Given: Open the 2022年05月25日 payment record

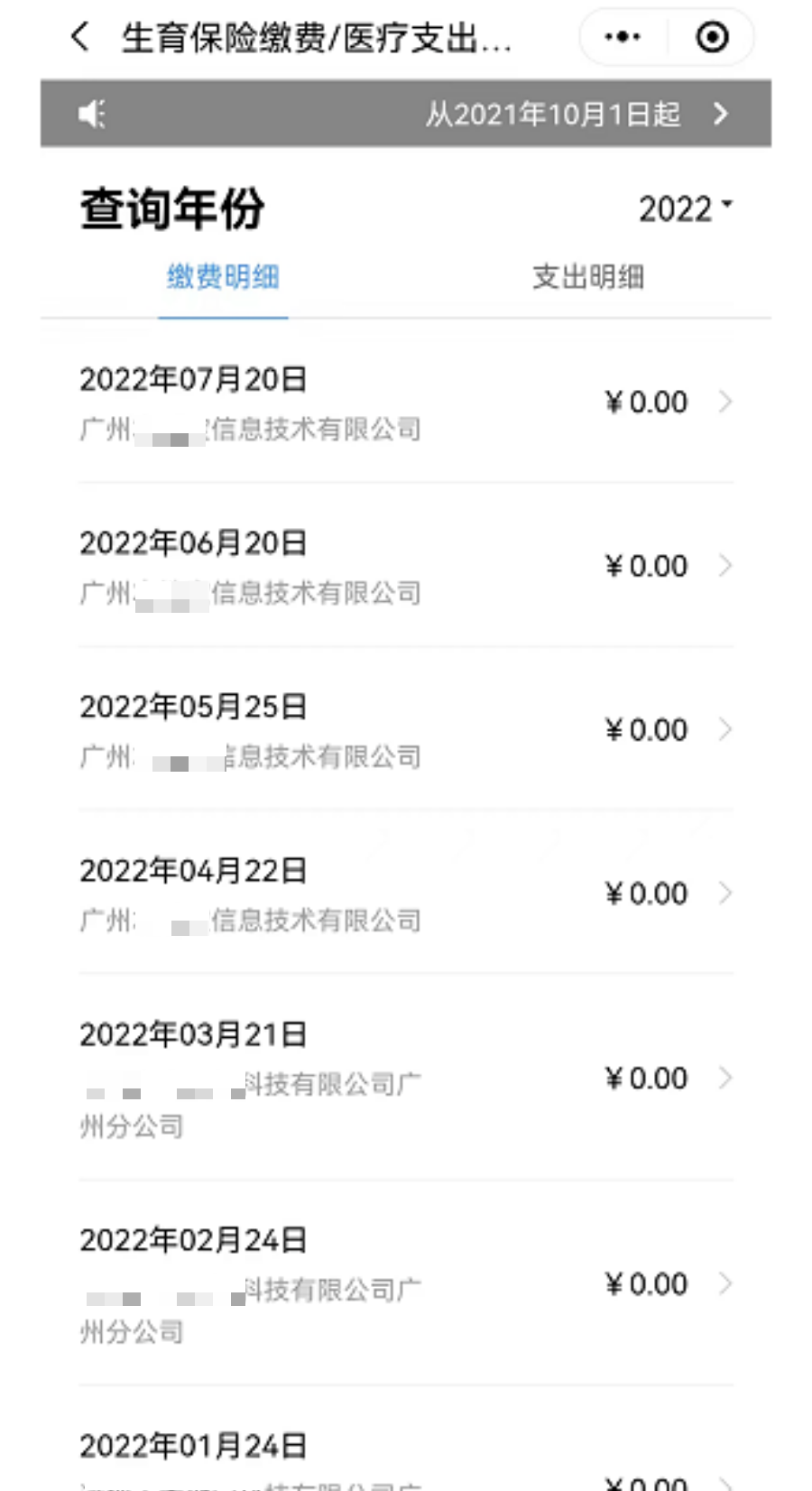Looking at the screenshot, I should coord(406,730).
